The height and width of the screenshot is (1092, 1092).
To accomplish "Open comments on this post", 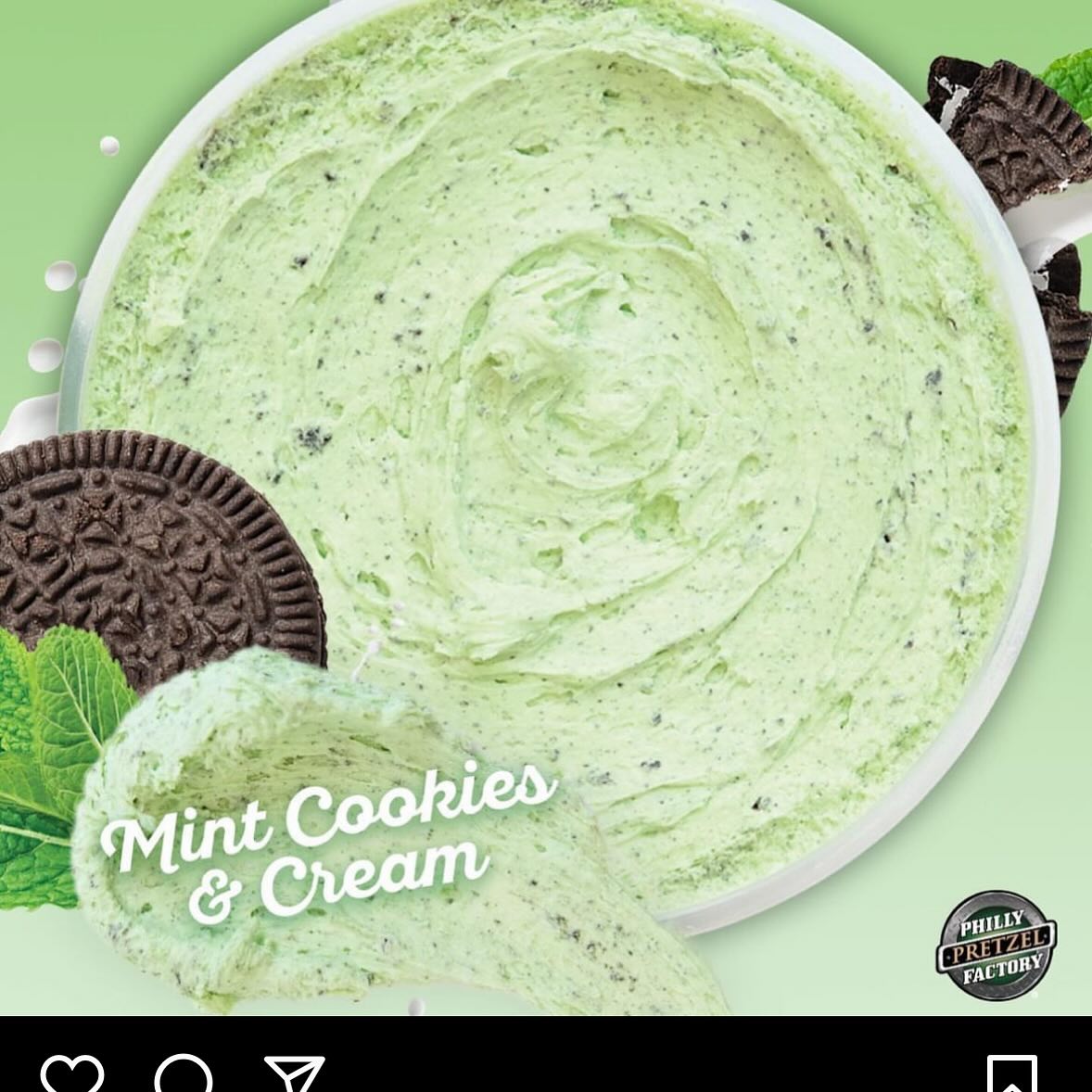I will 184,1075.
